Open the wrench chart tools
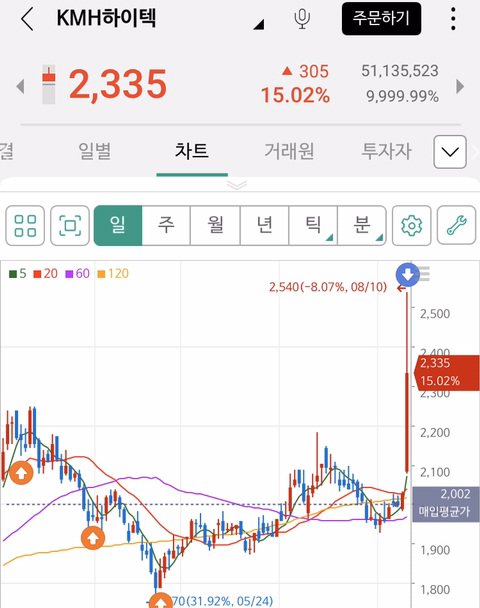 [456, 226]
